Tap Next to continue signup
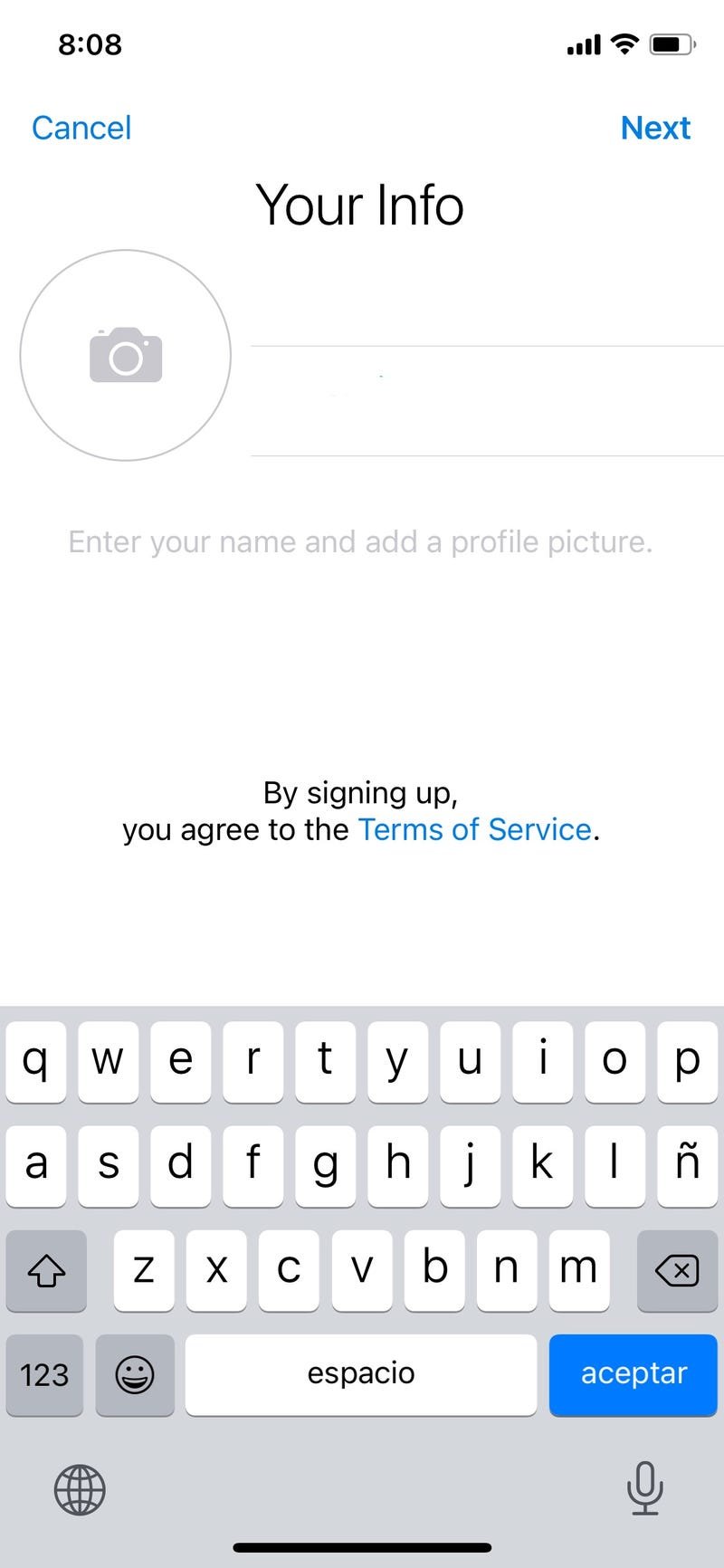The width and height of the screenshot is (724, 1568). (656, 128)
